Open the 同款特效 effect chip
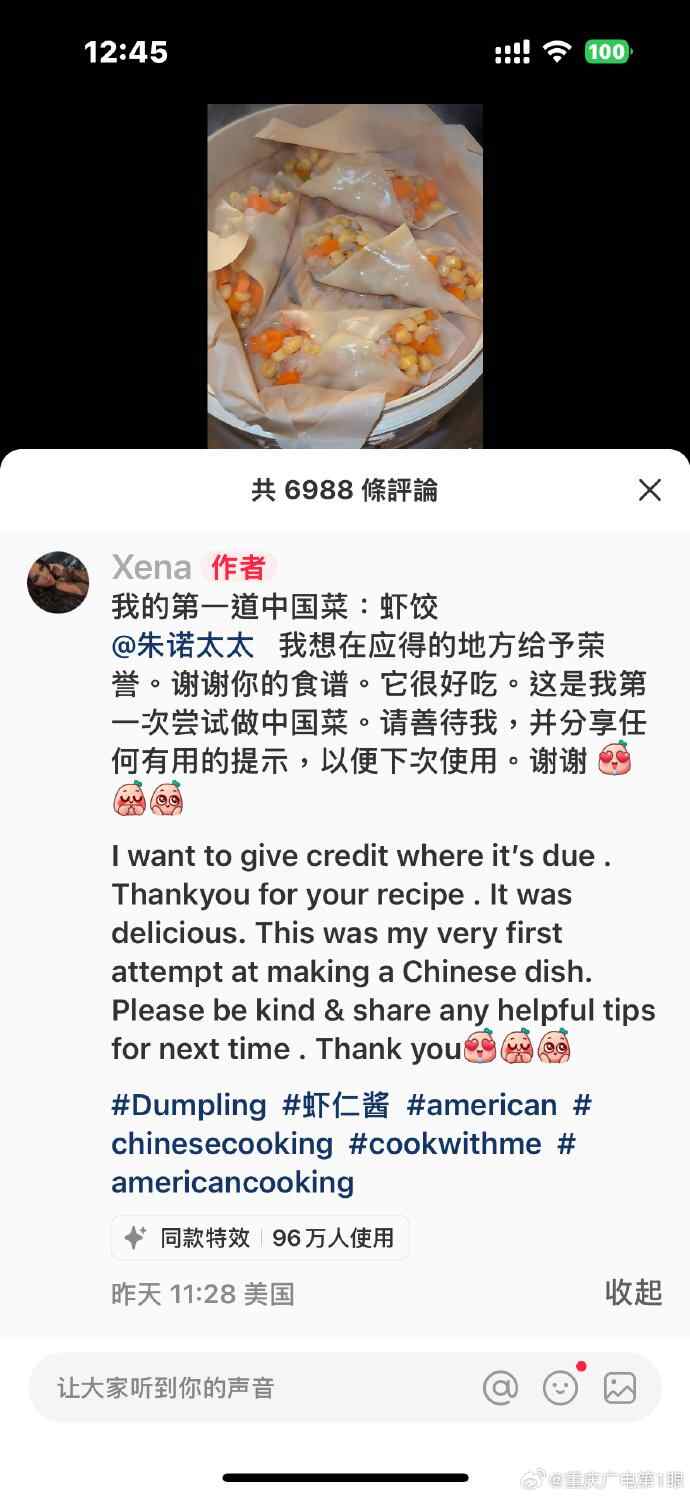Screen dimensions: 690x1496 [x=260, y=1238]
